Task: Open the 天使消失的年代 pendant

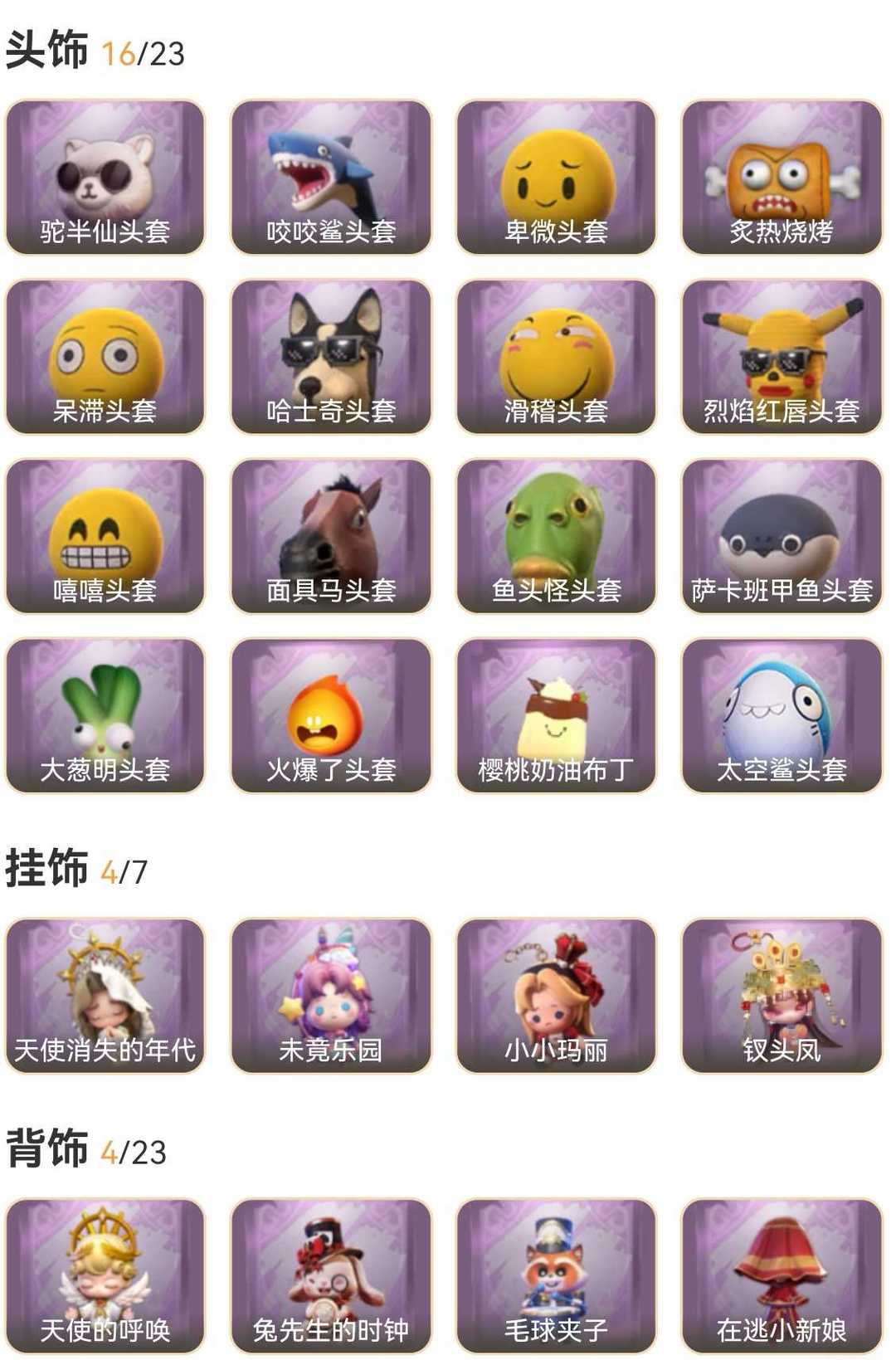Action: pyautogui.click(x=105, y=996)
